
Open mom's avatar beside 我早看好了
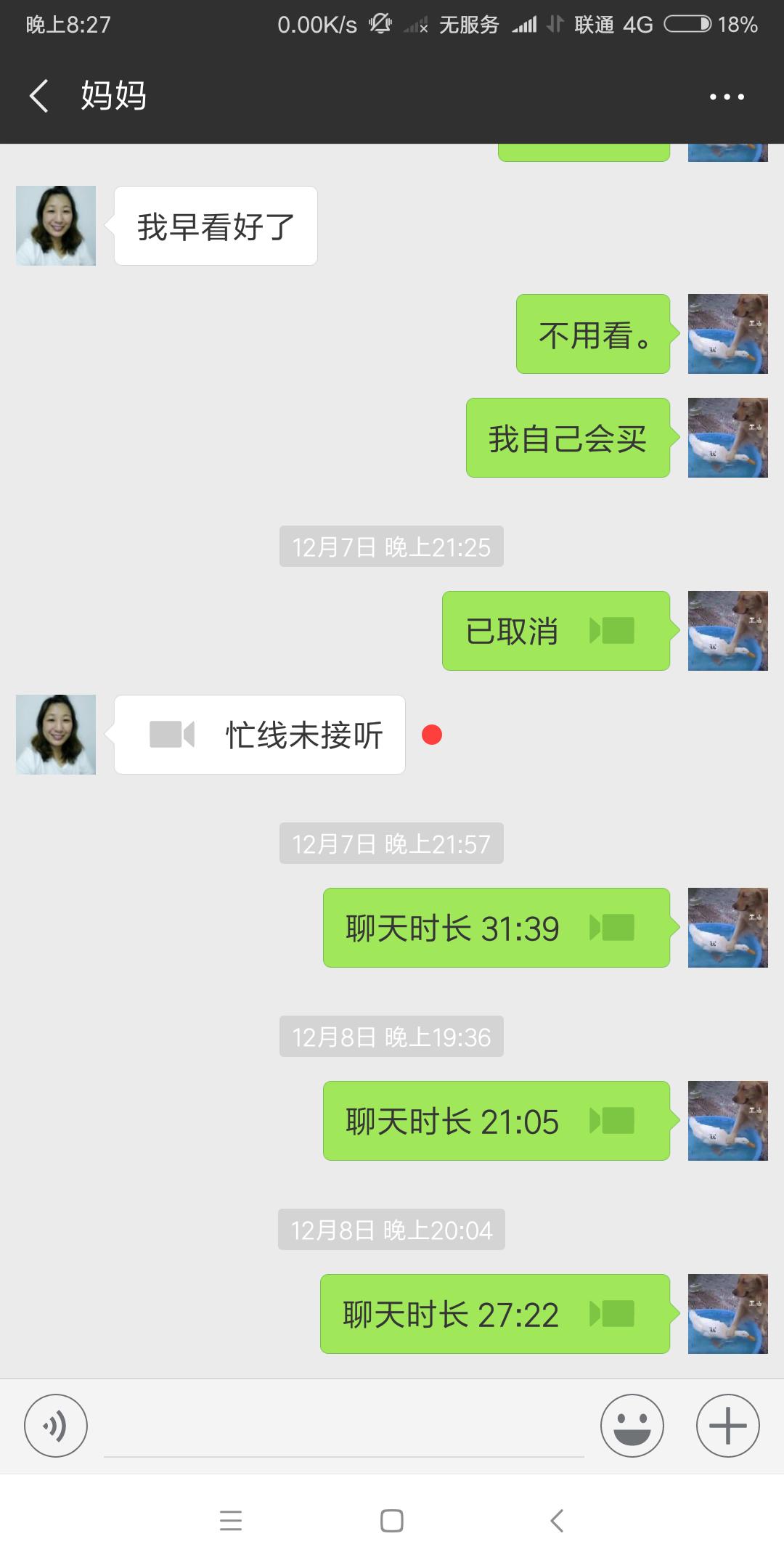point(56,226)
